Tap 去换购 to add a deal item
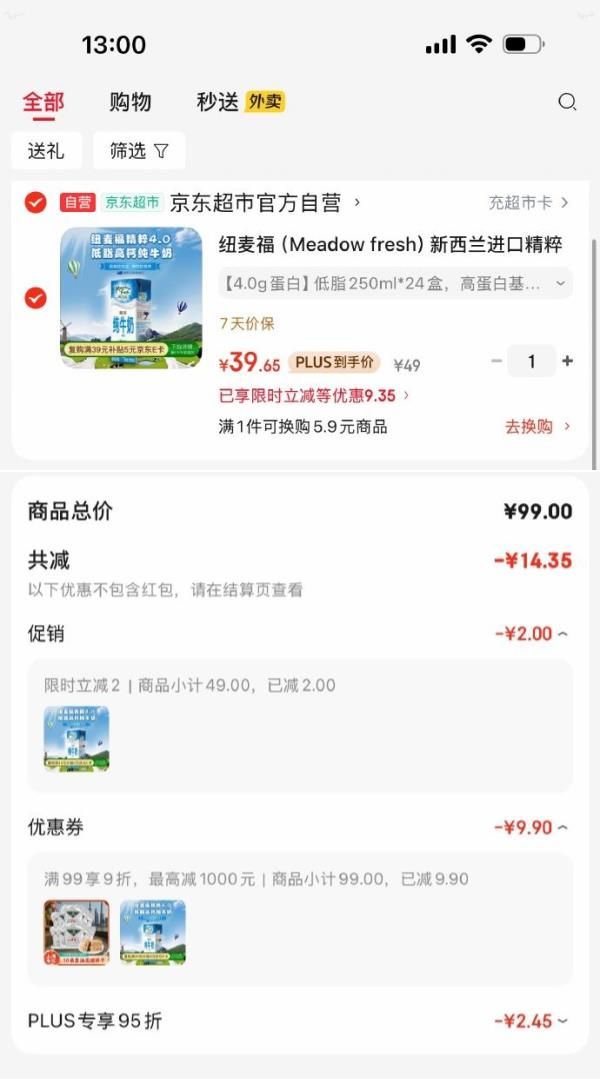This screenshot has height=1079, width=600. pyautogui.click(x=537, y=427)
